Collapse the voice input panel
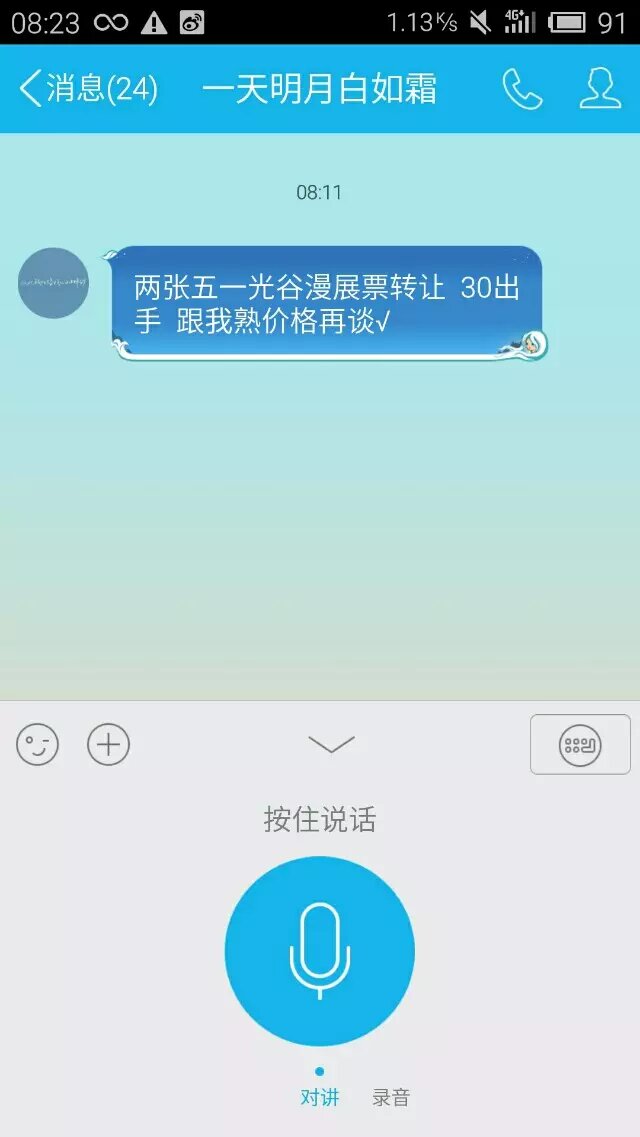The width and height of the screenshot is (640, 1137). tap(331, 744)
